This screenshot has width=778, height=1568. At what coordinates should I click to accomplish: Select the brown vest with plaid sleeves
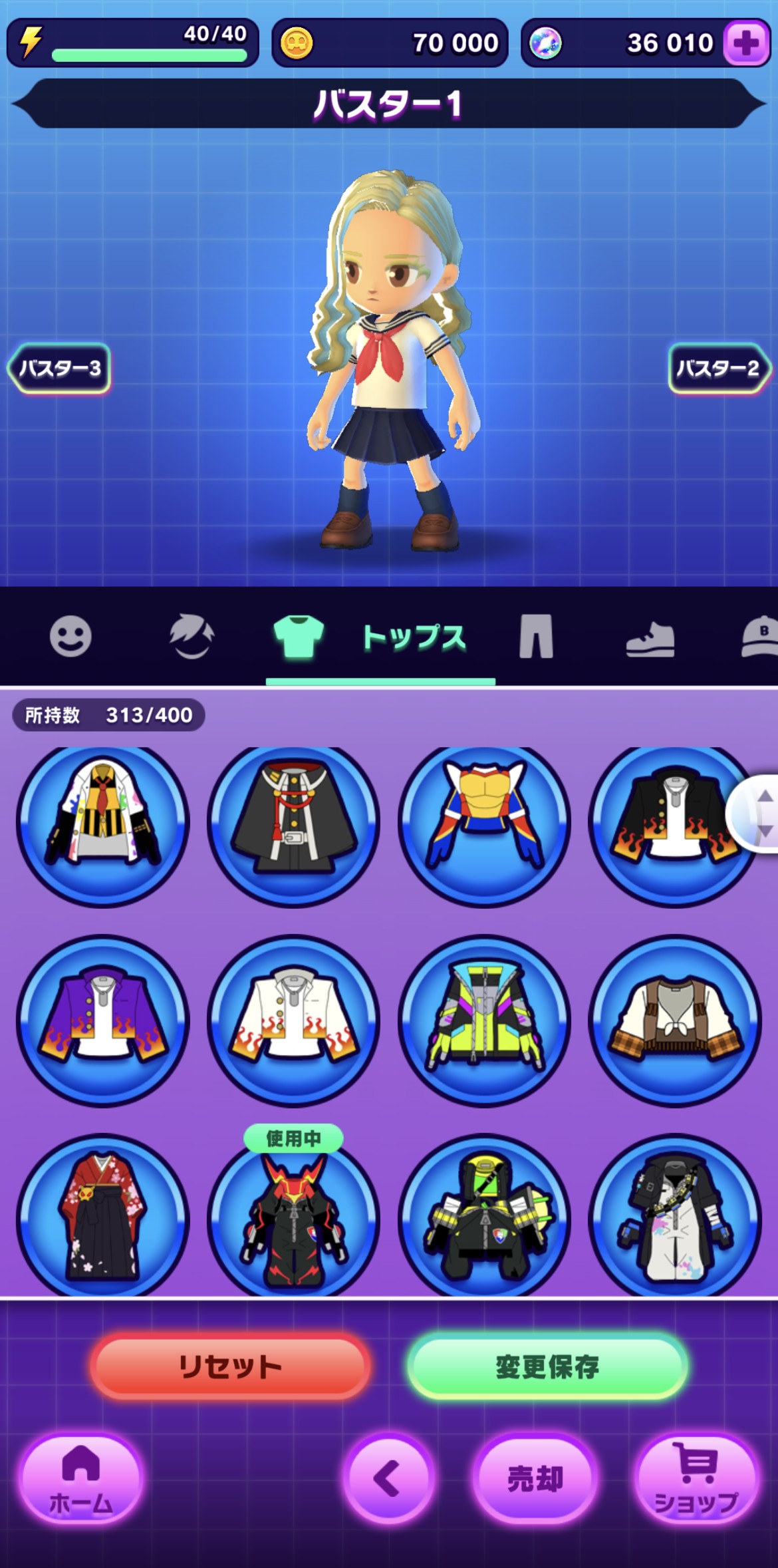(675, 1020)
